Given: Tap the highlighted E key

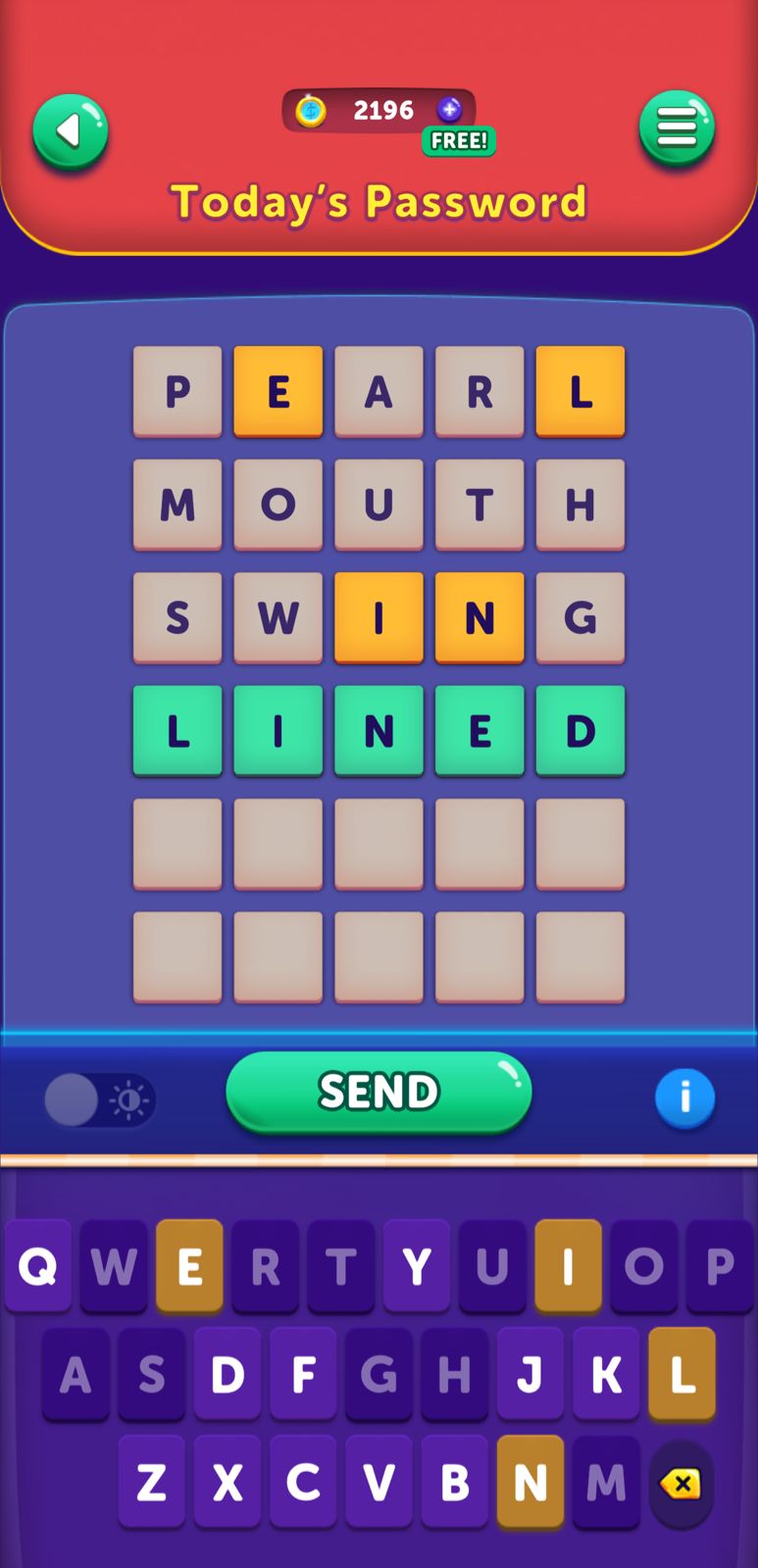Looking at the screenshot, I should 189,1265.
